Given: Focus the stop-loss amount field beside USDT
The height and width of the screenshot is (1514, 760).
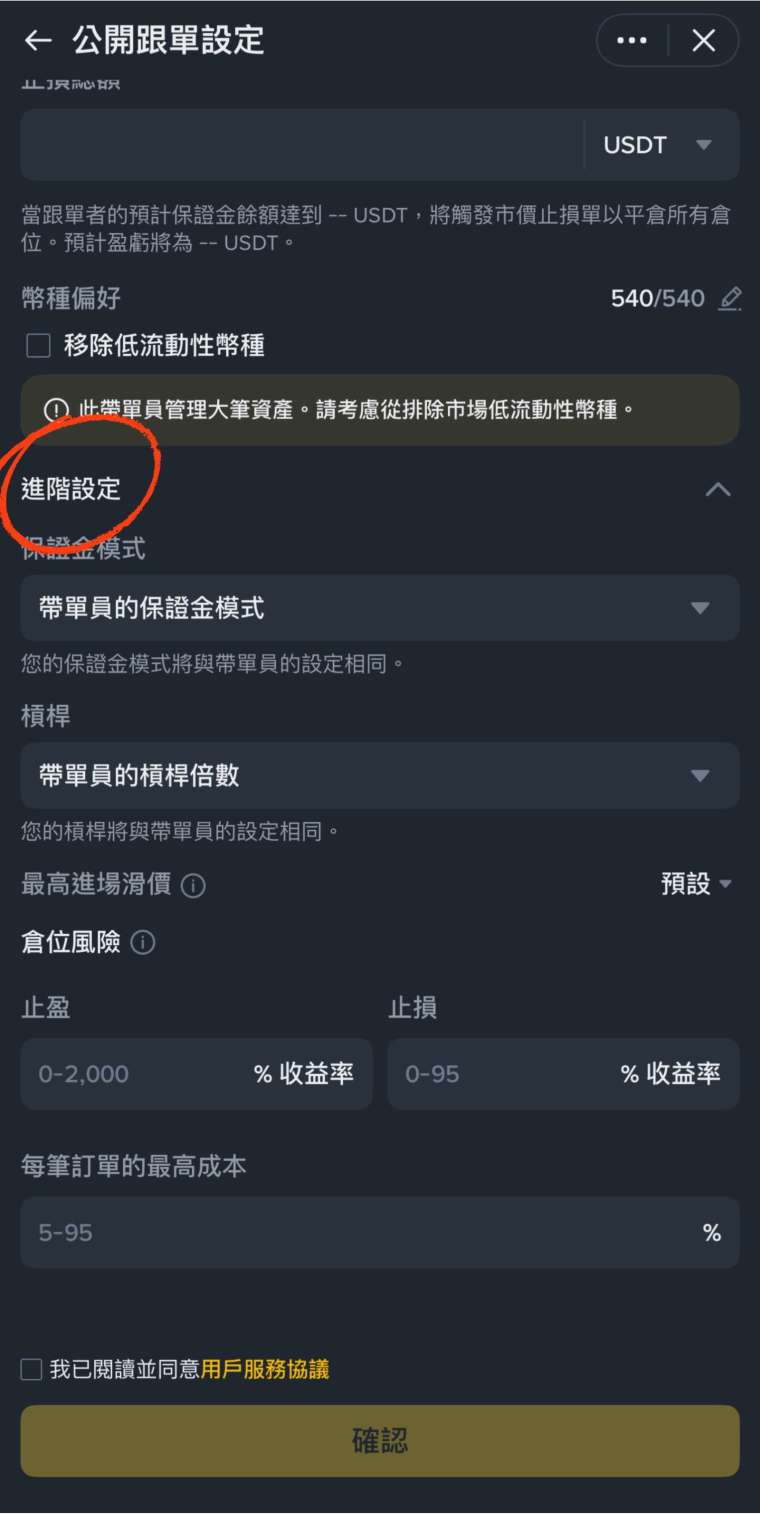Looking at the screenshot, I should [x=300, y=145].
